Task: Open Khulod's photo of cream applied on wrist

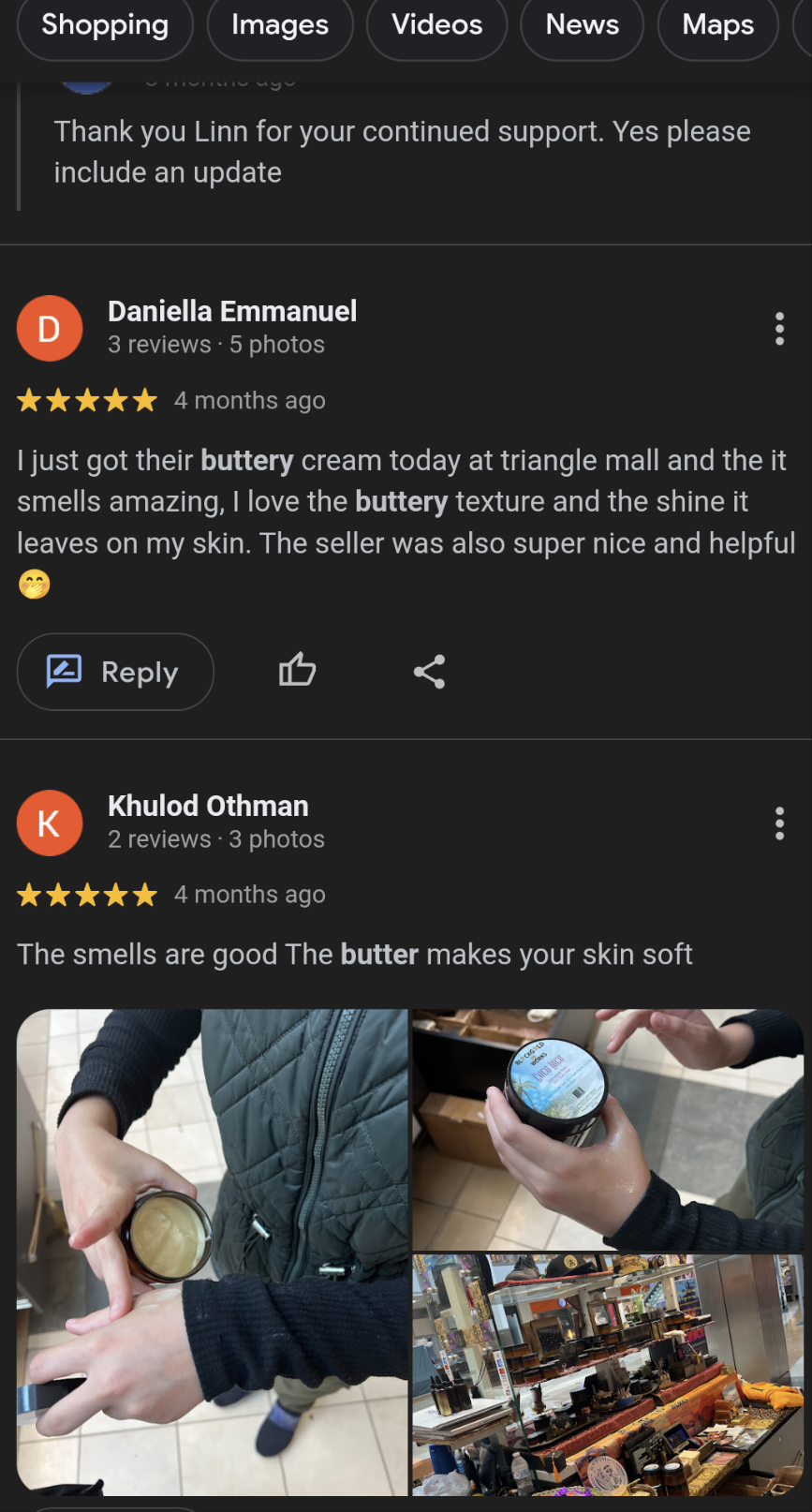Action: [213, 1251]
